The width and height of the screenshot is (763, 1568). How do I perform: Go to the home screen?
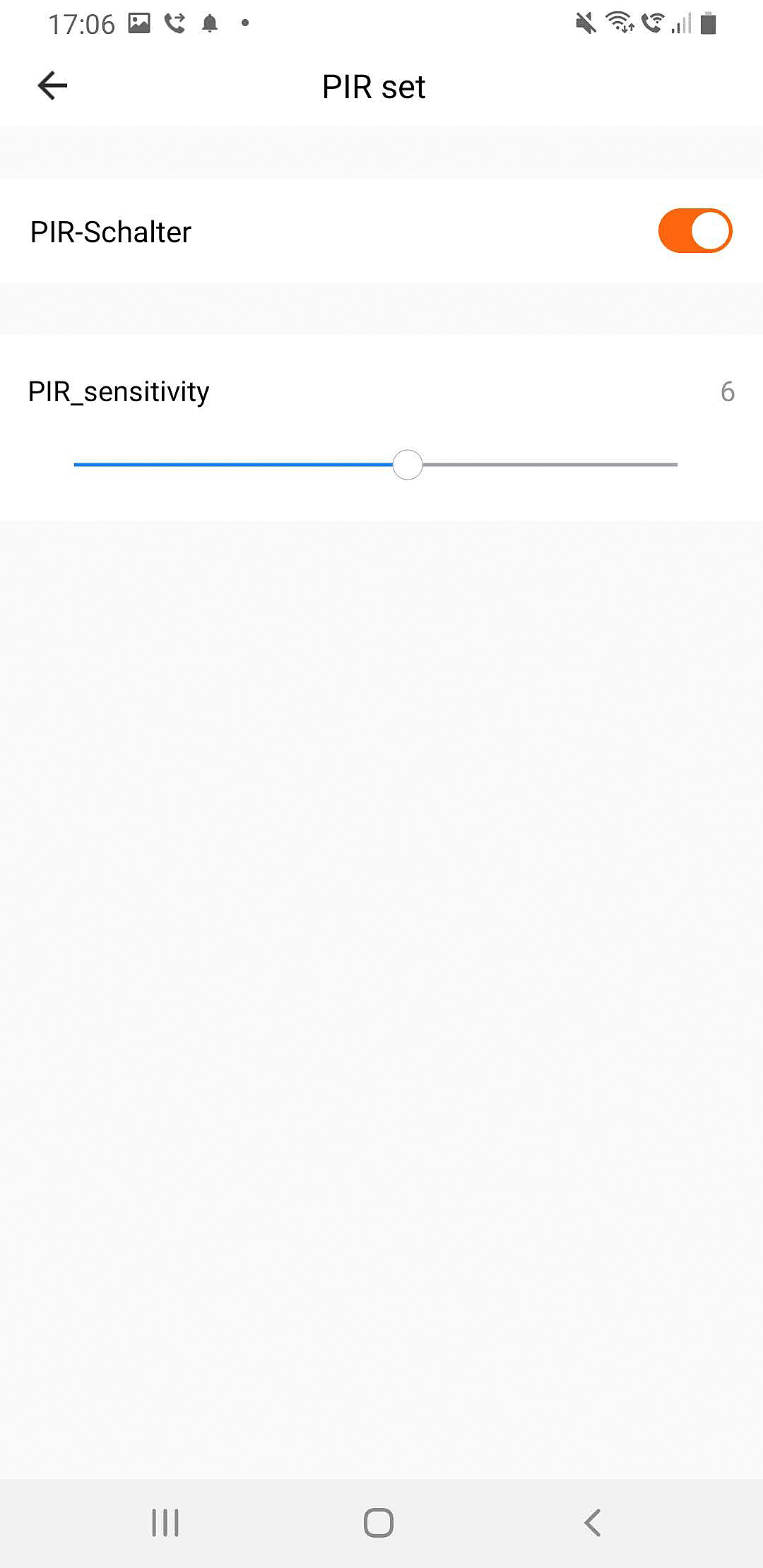coord(379,1523)
